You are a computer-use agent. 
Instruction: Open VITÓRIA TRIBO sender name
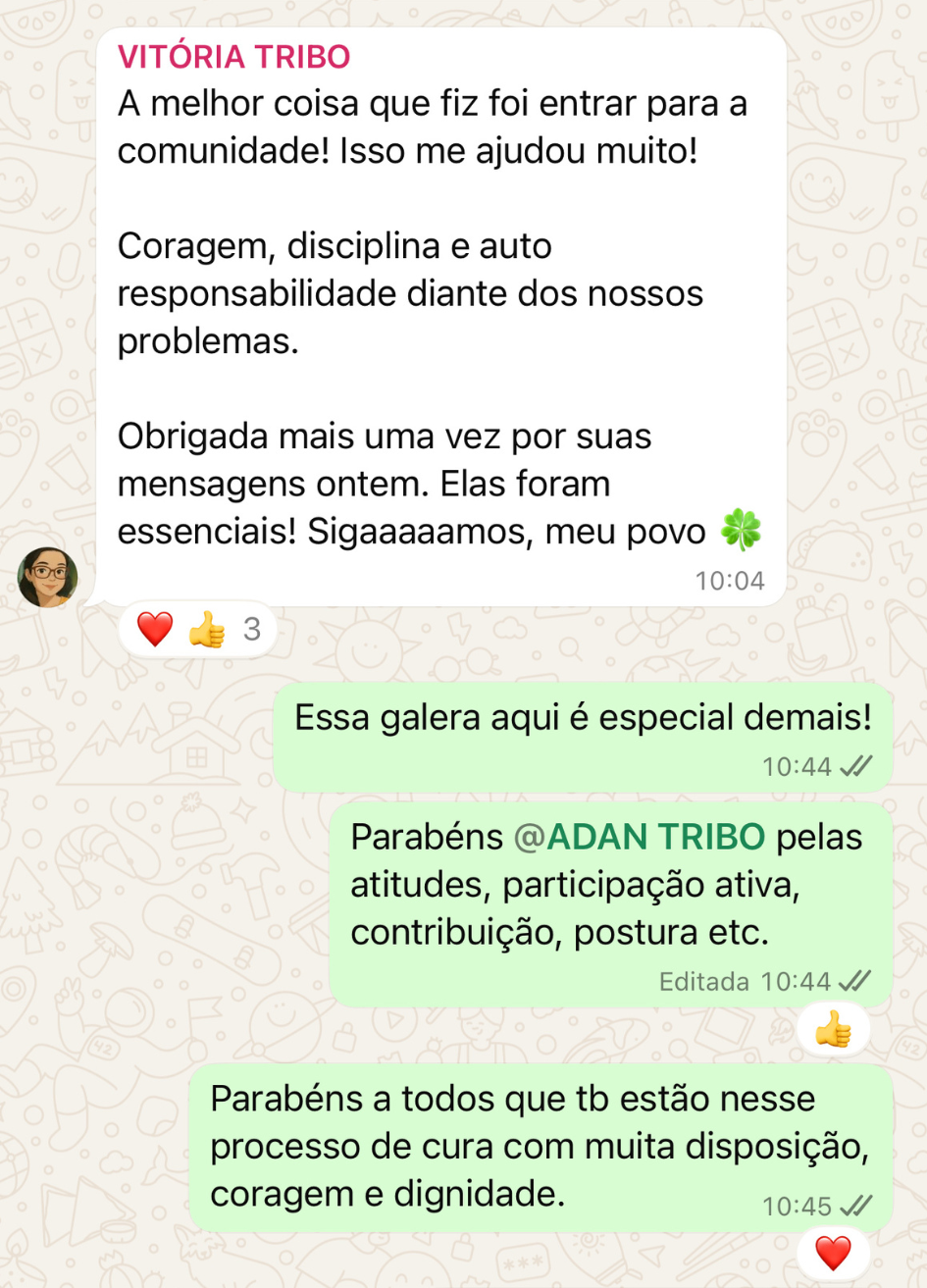point(233,57)
